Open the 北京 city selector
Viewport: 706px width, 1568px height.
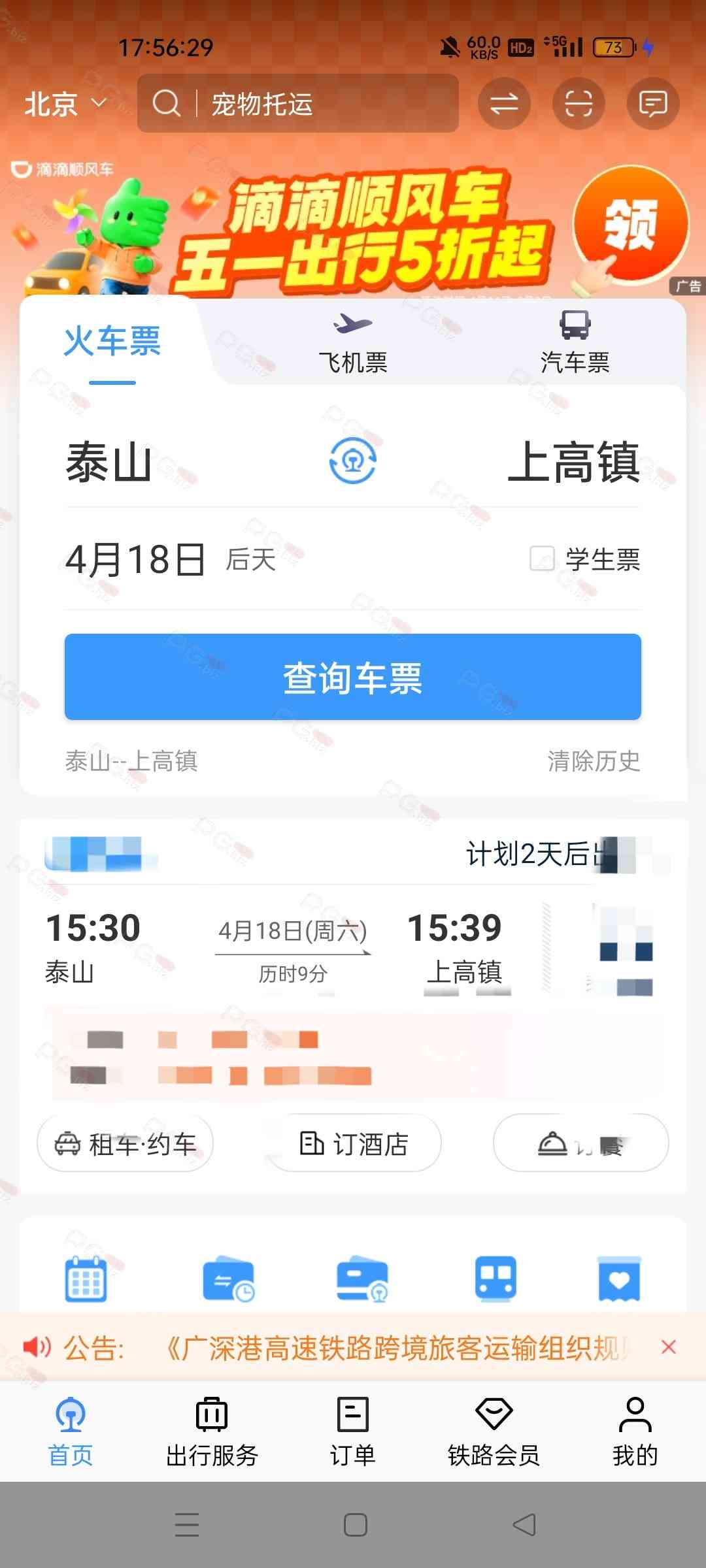tap(65, 104)
